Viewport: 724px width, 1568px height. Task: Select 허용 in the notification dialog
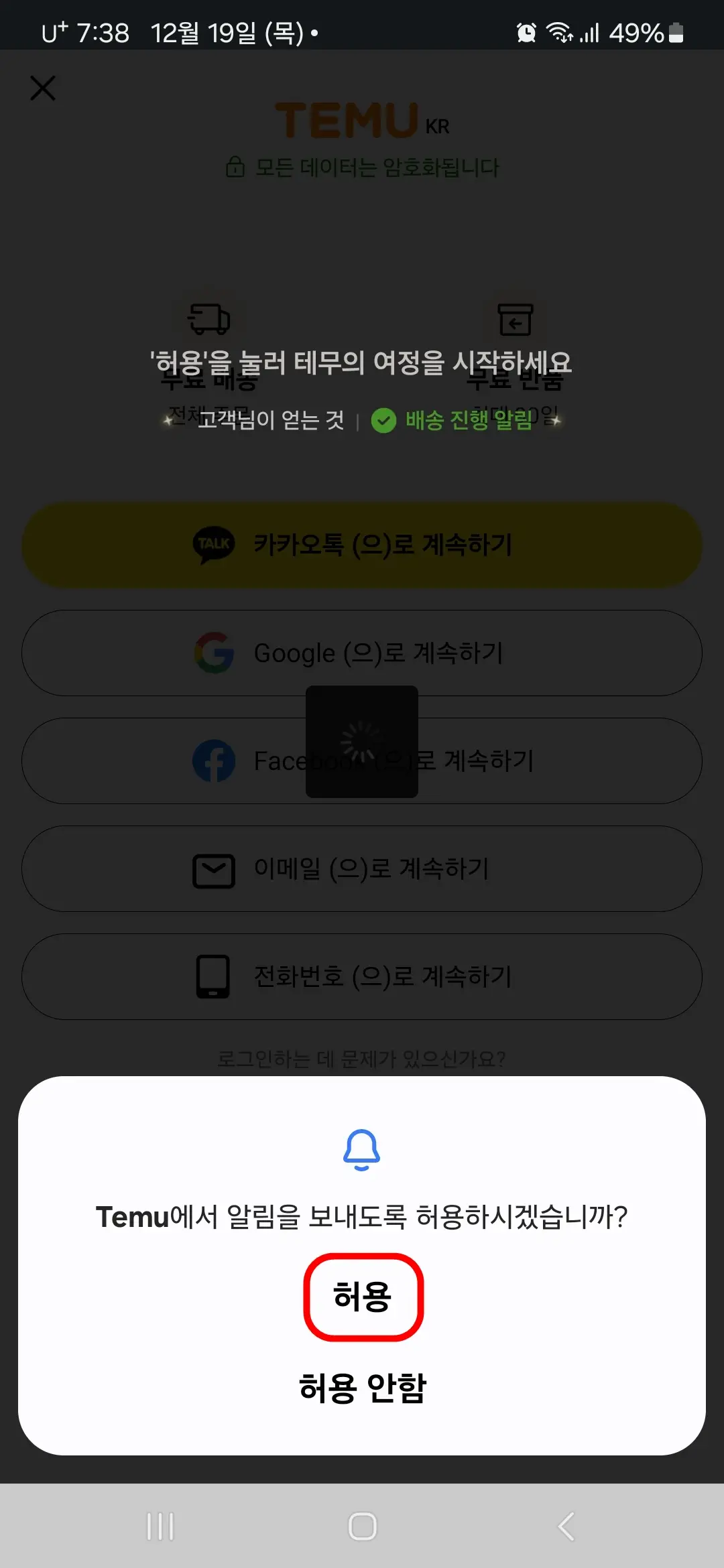(x=362, y=1297)
